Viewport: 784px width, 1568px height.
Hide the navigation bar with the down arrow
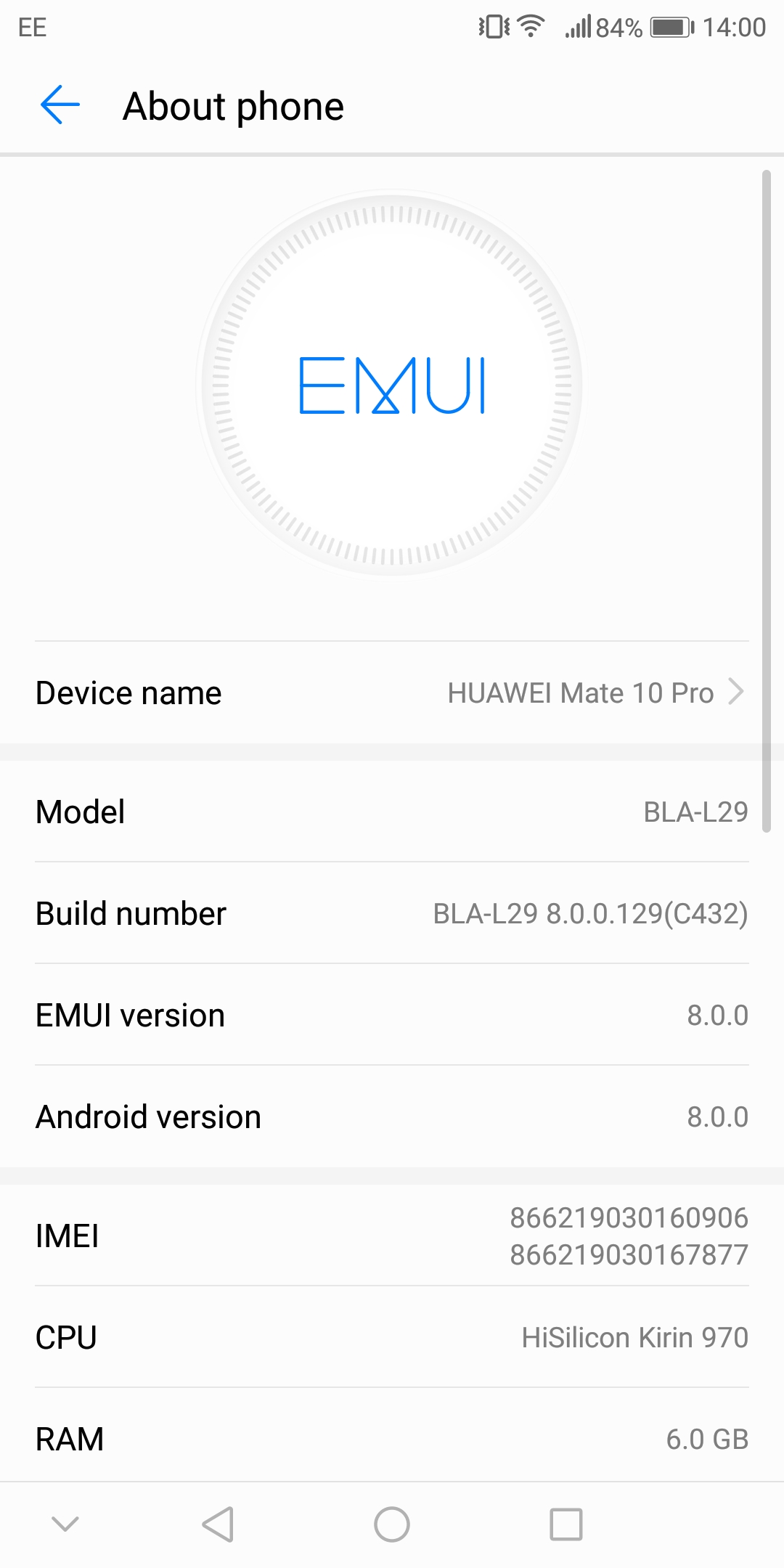point(65,1524)
